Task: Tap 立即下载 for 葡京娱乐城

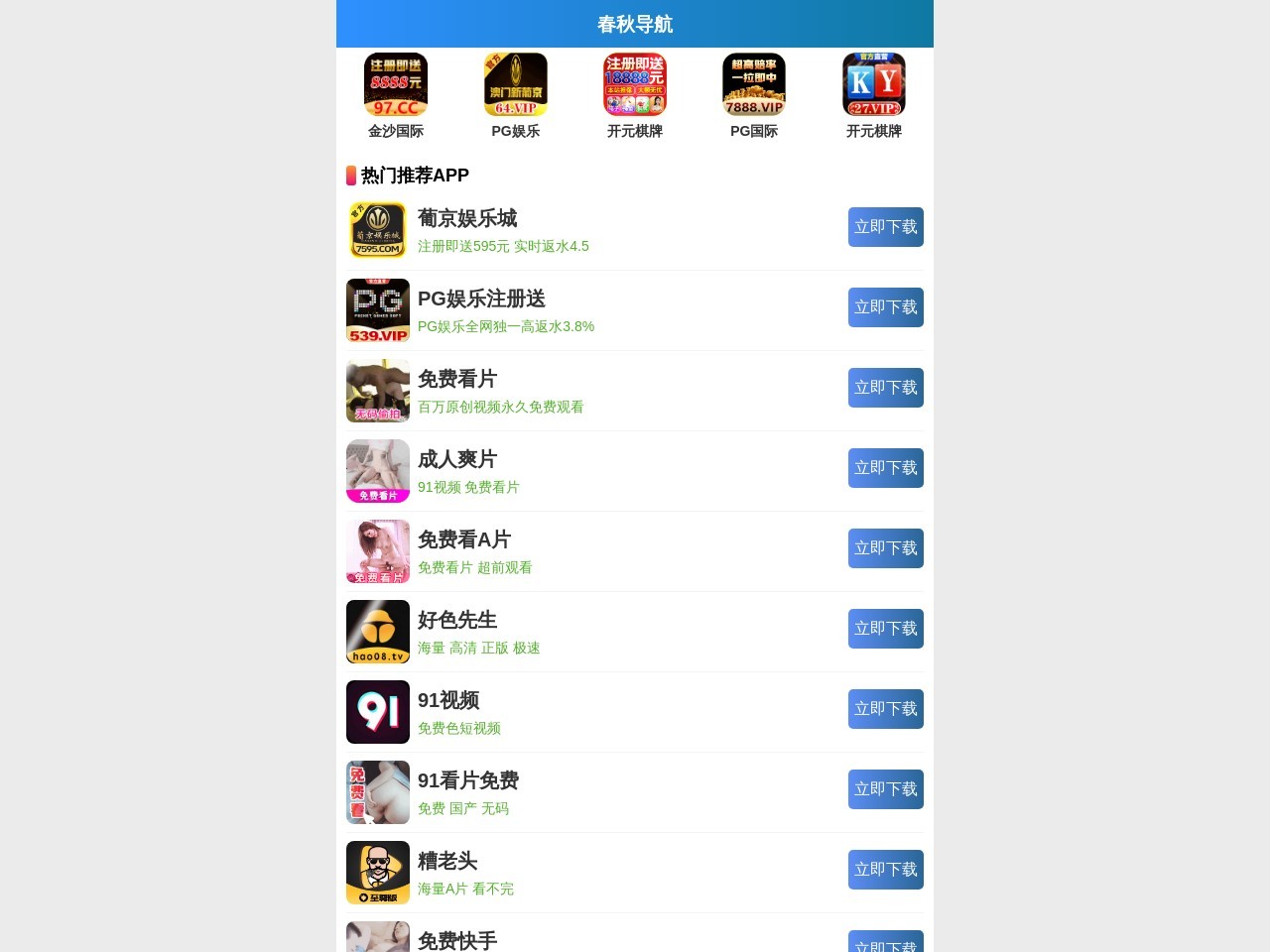Action: pyautogui.click(x=885, y=227)
